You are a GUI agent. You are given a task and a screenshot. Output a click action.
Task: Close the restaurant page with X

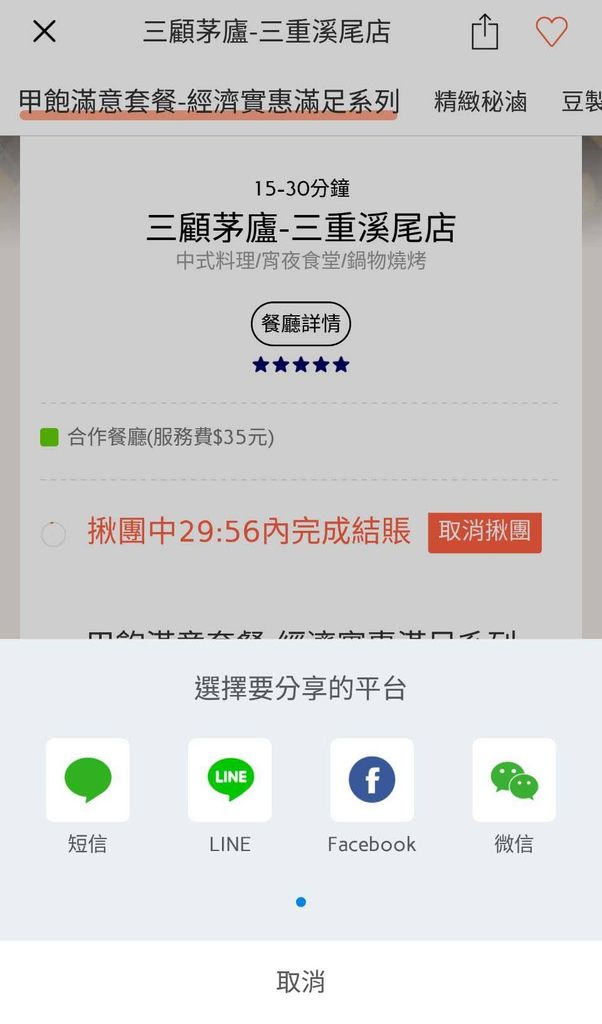click(x=44, y=31)
